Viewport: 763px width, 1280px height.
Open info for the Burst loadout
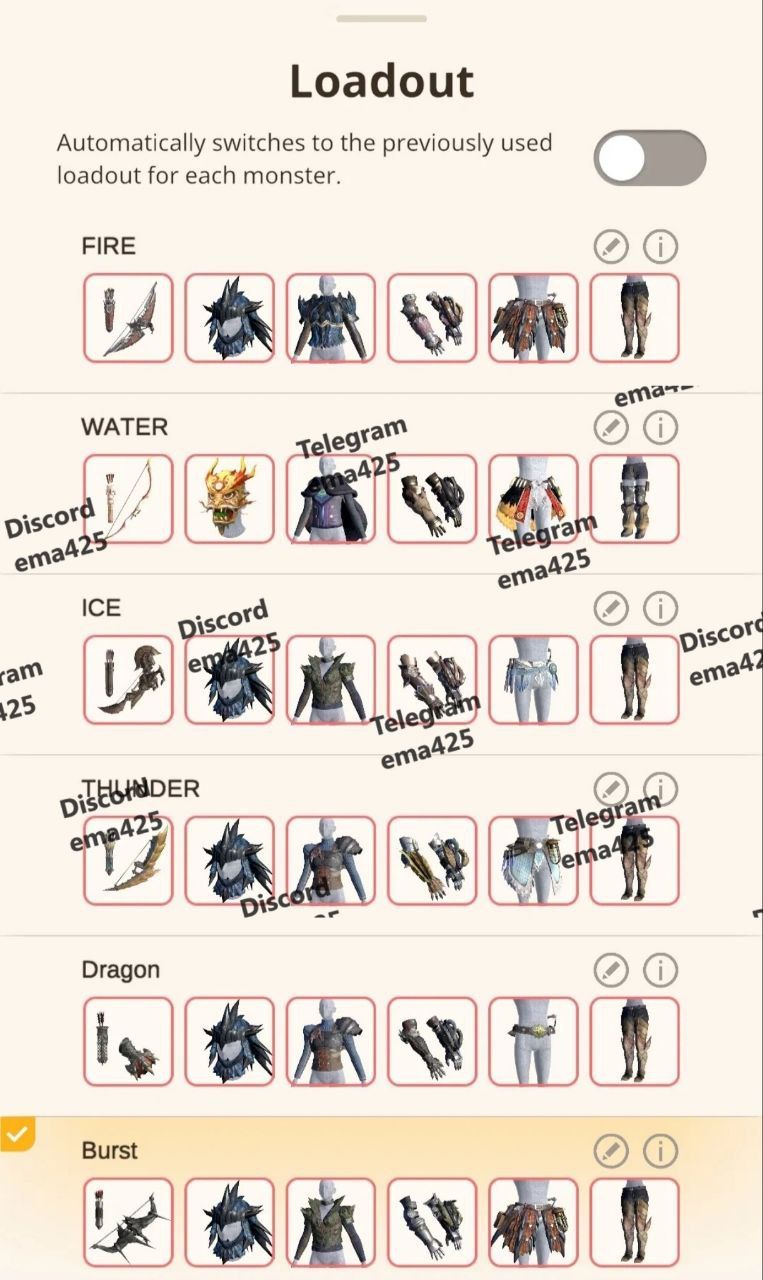660,1151
